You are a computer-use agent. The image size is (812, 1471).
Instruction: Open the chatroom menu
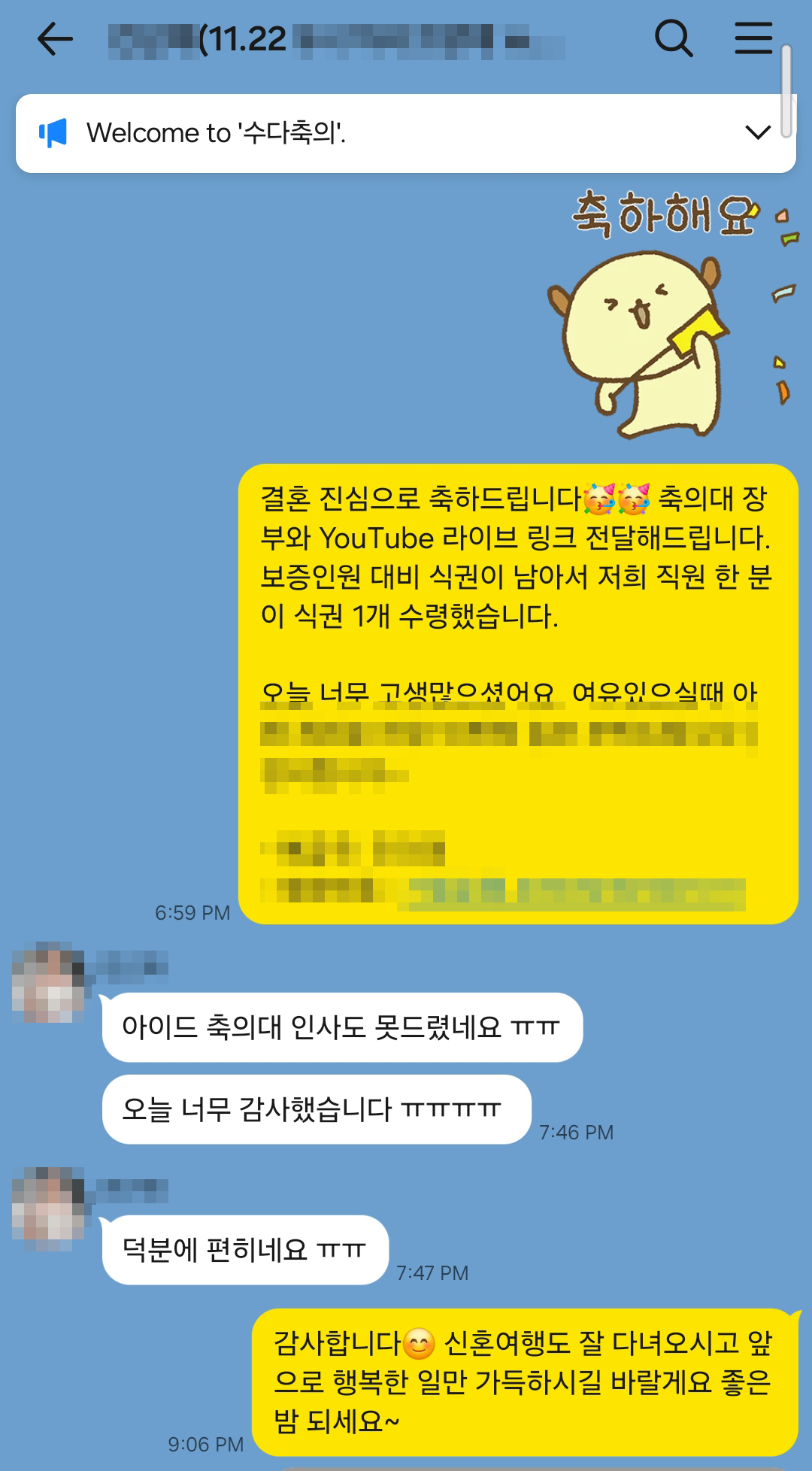tap(753, 38)
